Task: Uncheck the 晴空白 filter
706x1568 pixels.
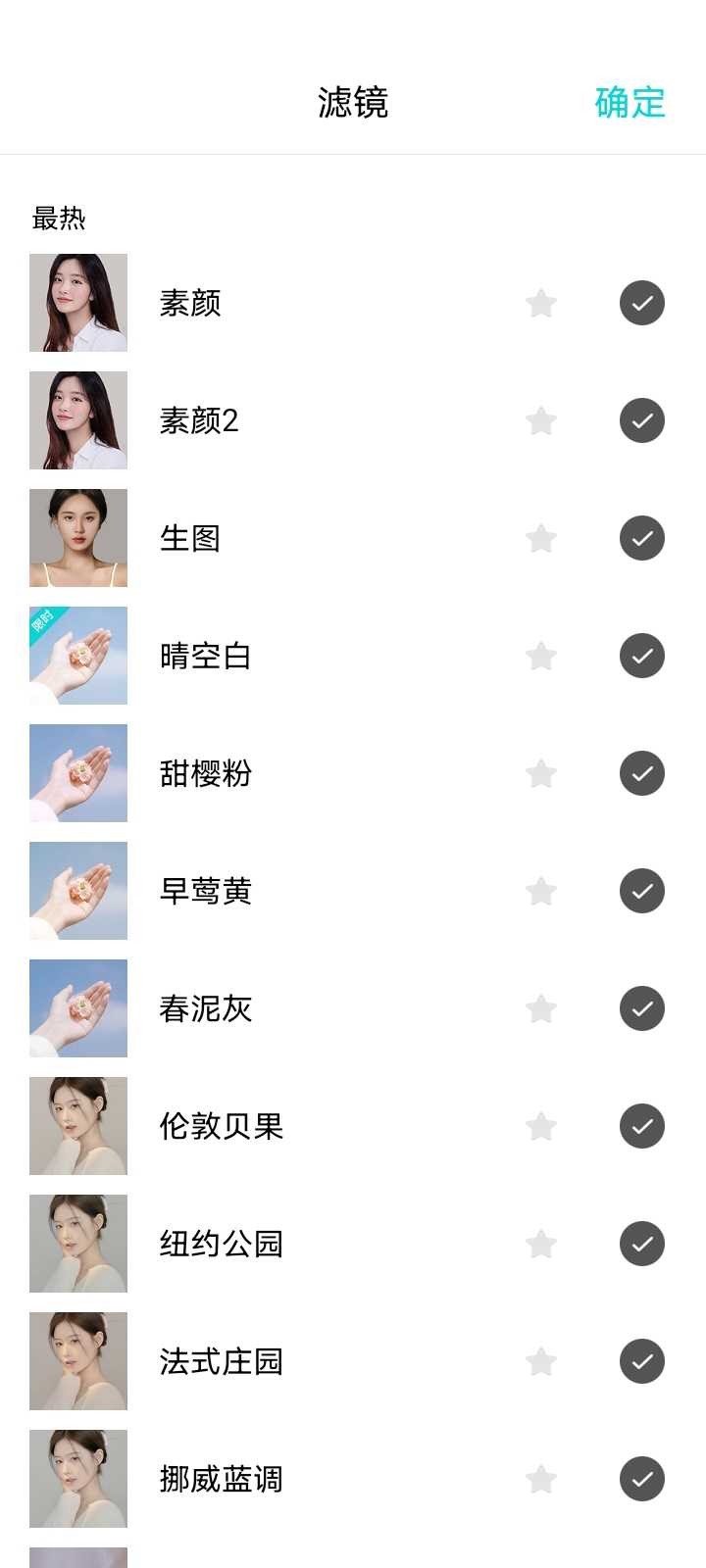Action: click(642, 656)
